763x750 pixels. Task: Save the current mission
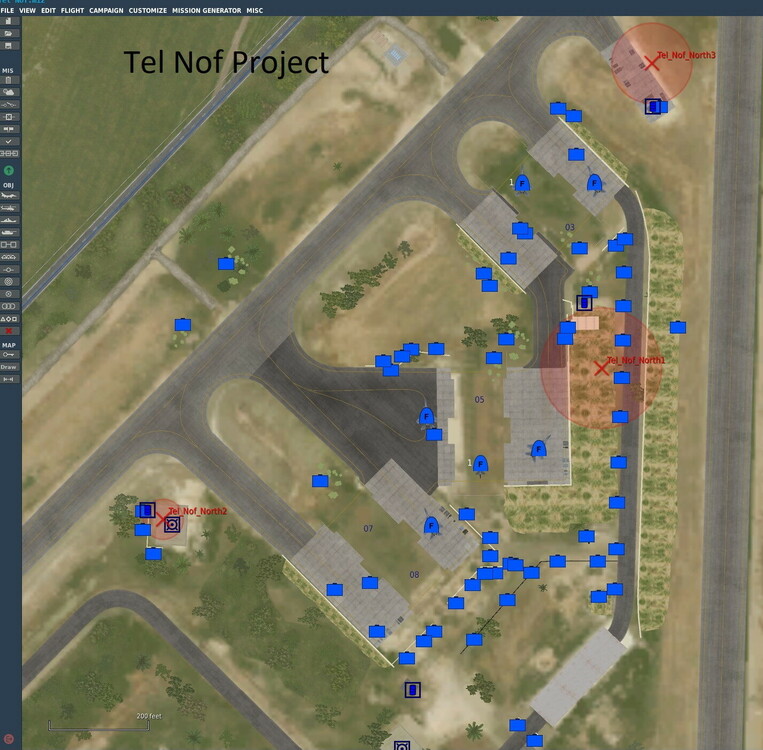(9, 46)
